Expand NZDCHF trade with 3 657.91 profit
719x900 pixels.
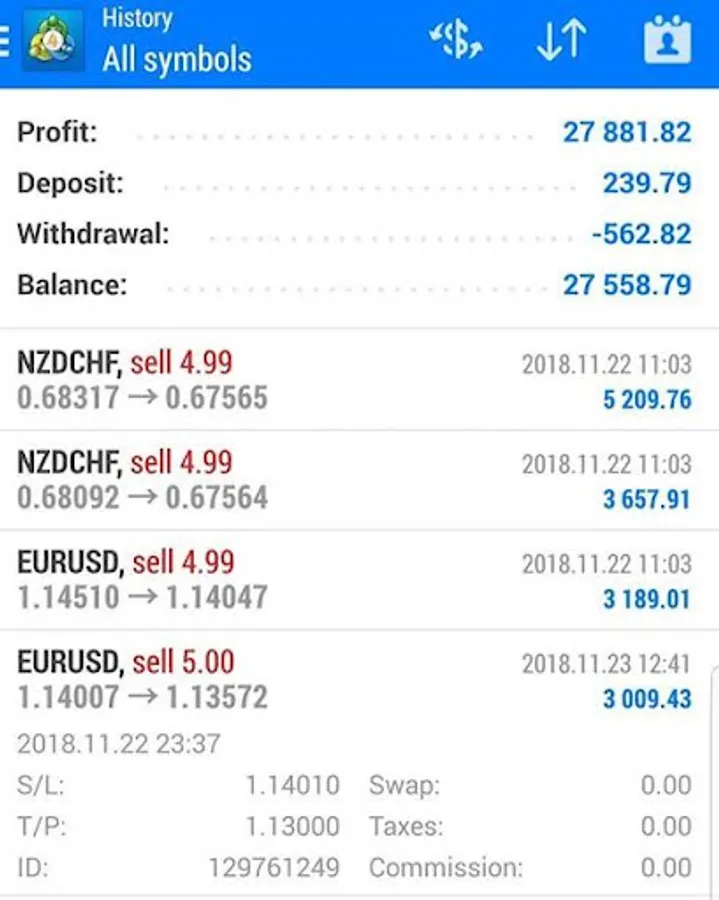click(354, 480)
